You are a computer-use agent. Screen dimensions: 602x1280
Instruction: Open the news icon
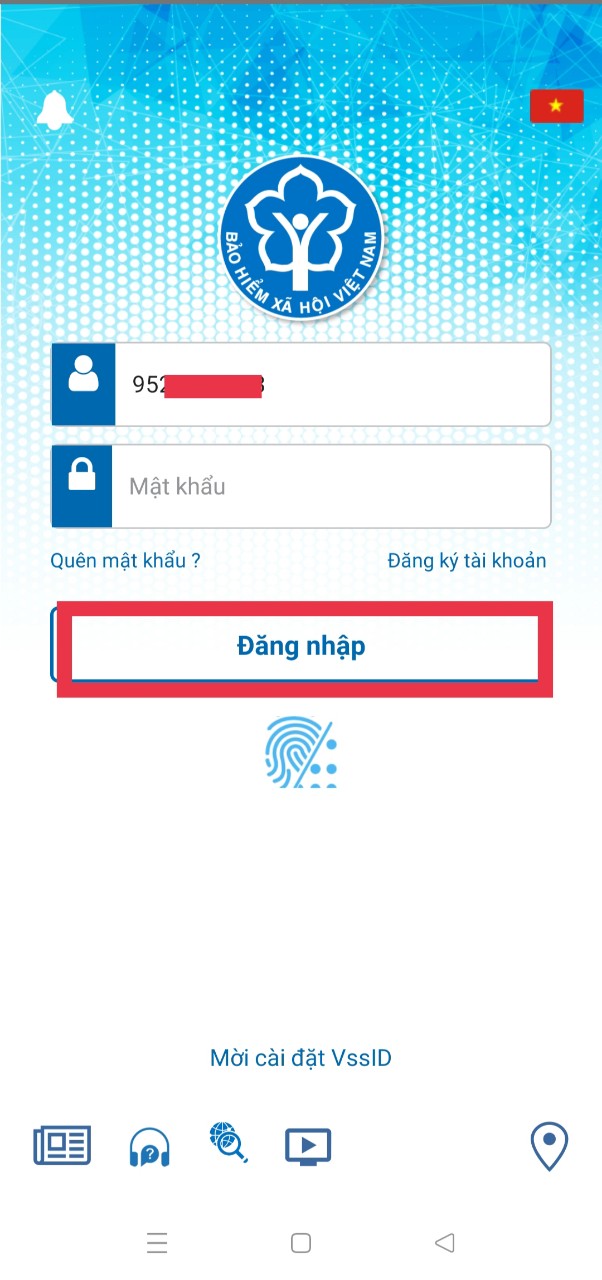[x=62, y=1145]
